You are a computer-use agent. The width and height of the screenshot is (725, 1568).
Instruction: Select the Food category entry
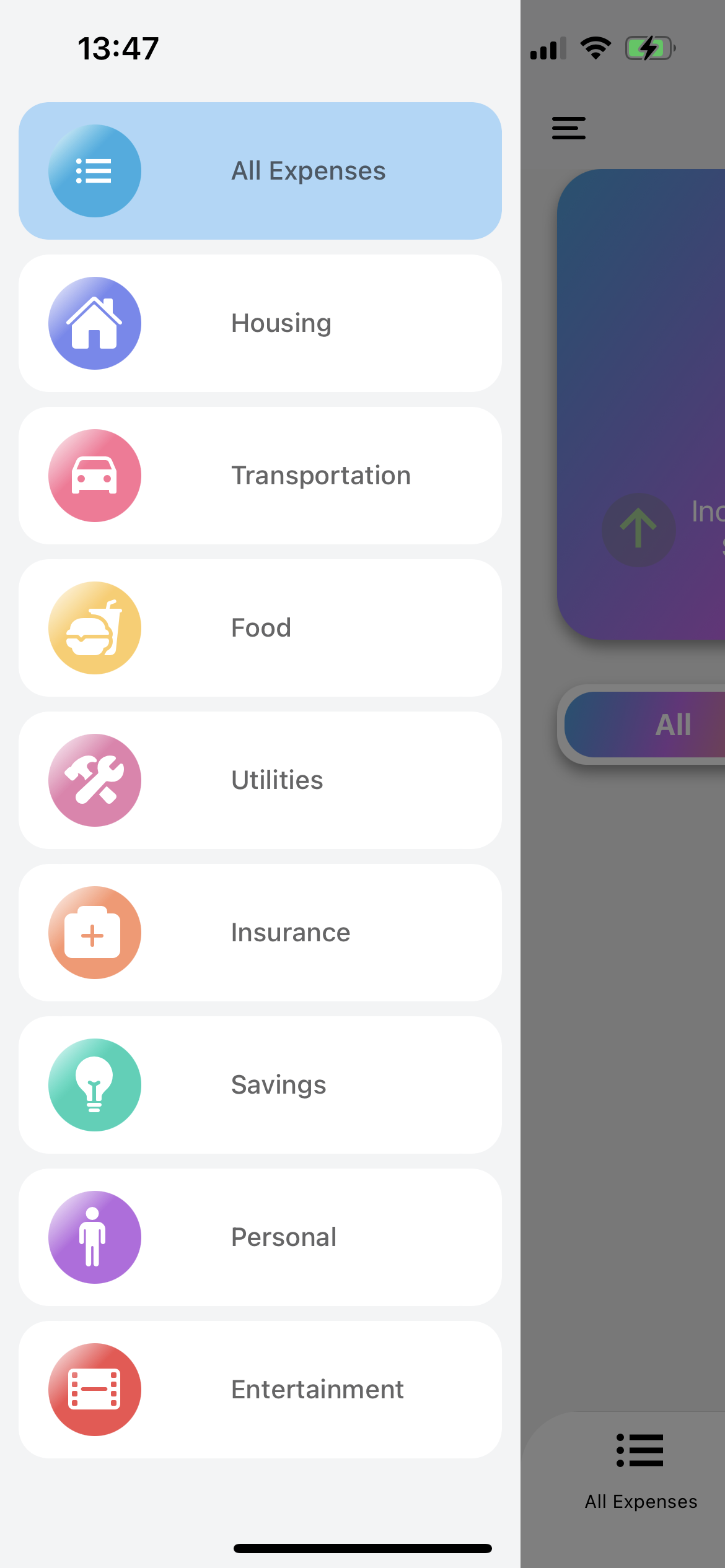coord(260,627)
